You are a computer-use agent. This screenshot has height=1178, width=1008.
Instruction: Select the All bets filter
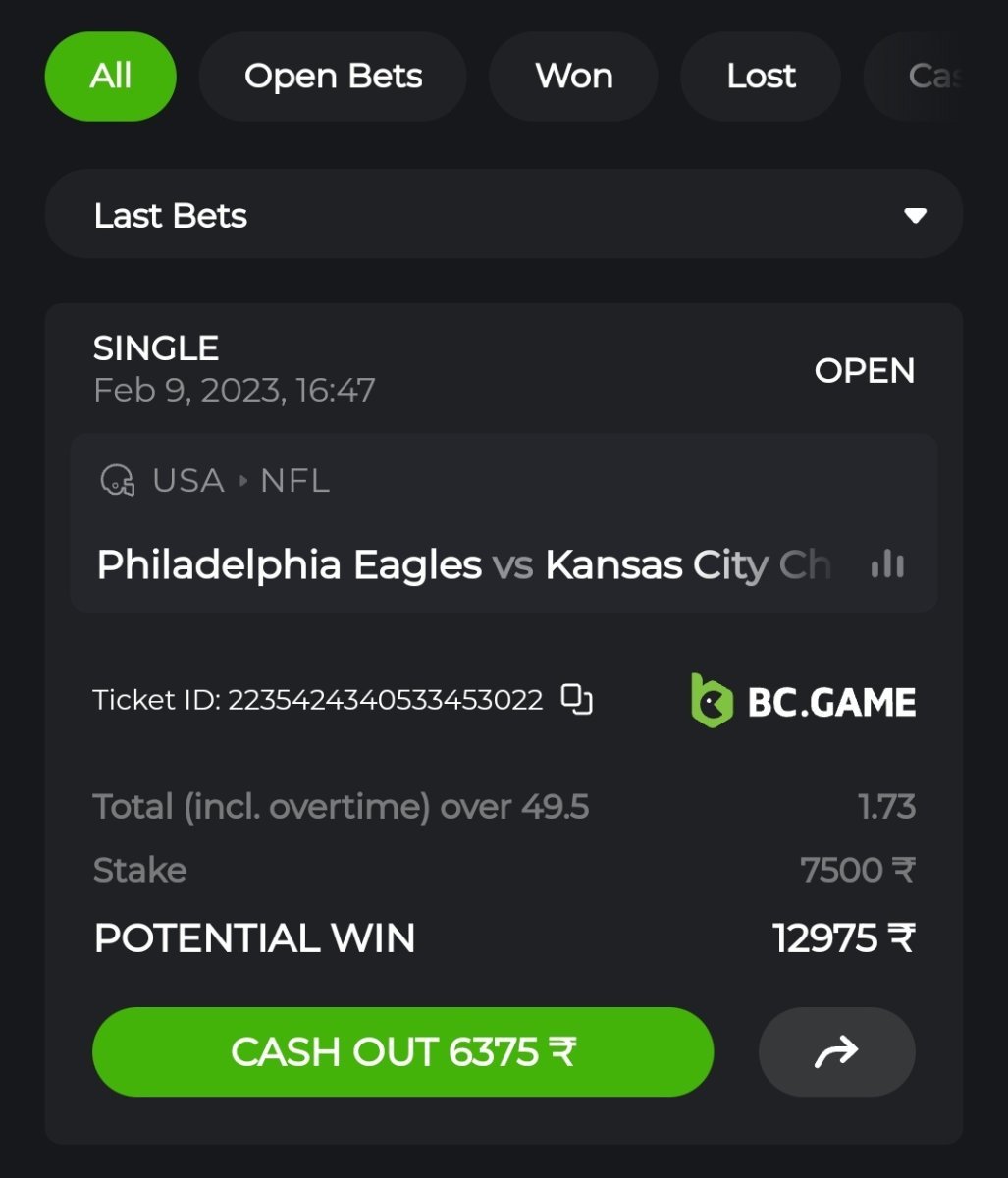click(110, 77)
